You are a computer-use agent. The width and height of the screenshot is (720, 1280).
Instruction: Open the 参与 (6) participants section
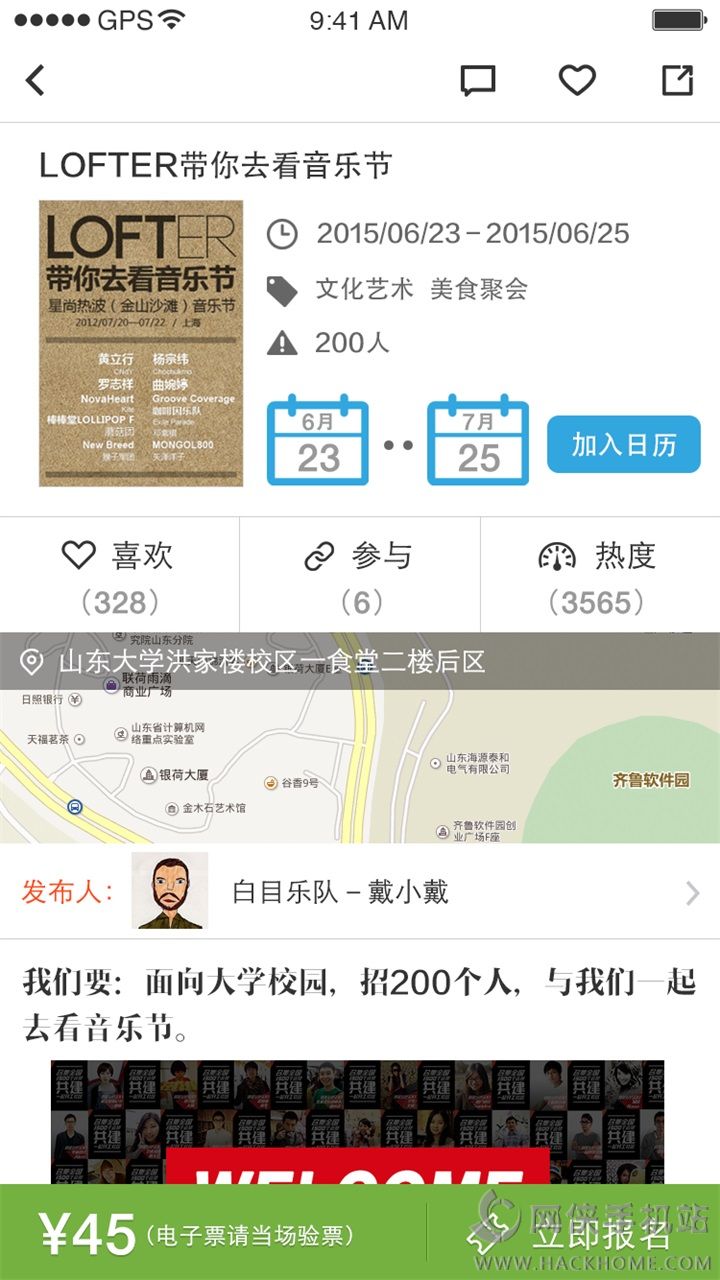tap(360, 577)
